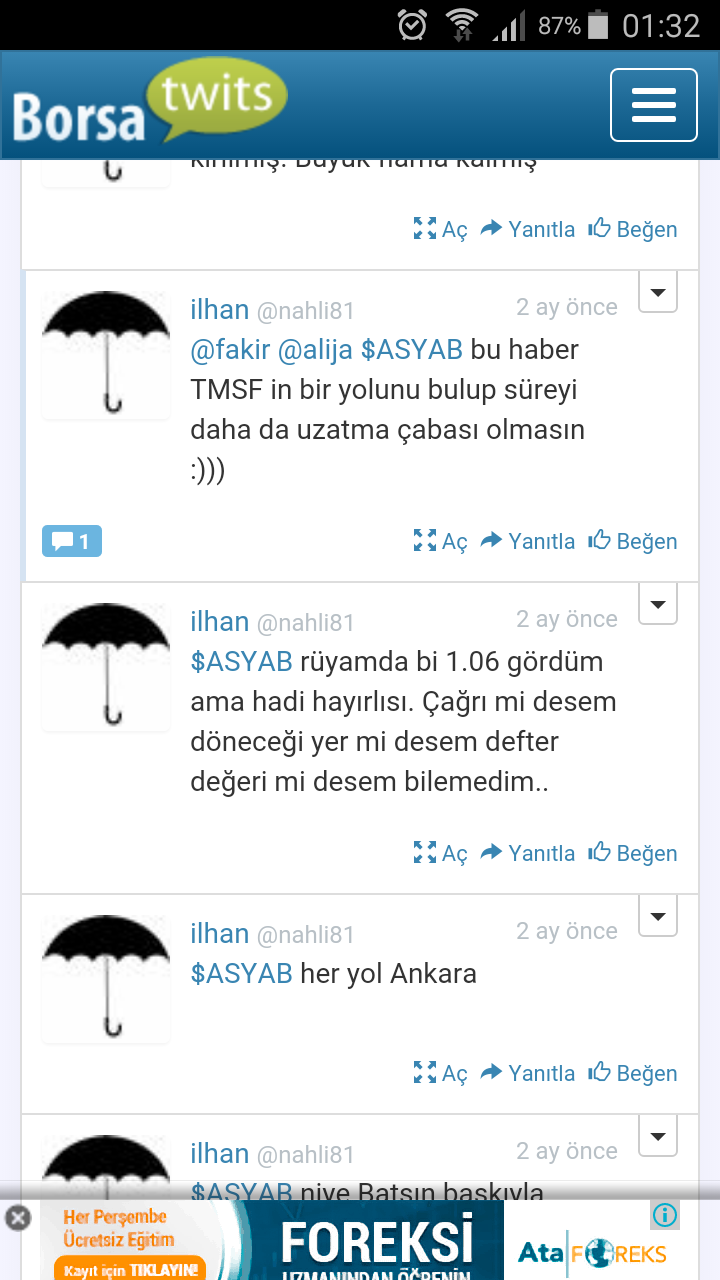Like the 'her yol Ankara' post

pyautogui.click(x=633, y=1073)
